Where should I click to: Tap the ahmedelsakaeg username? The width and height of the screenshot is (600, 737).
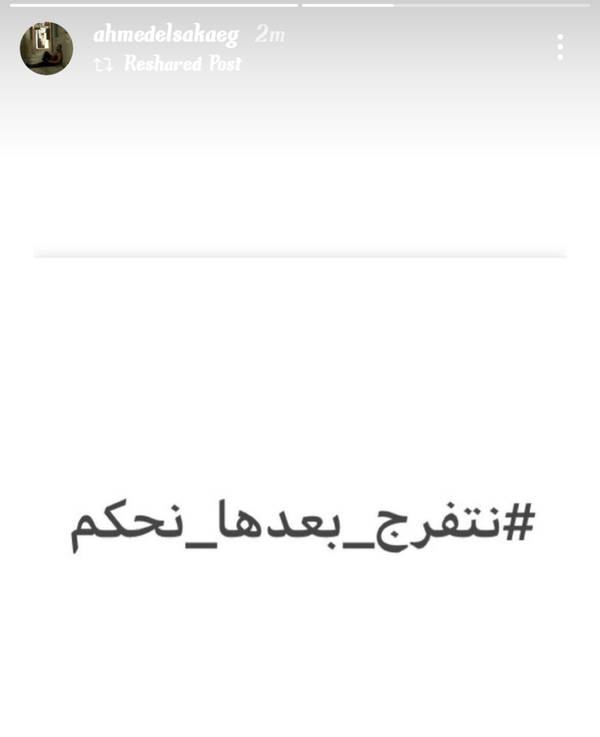click(166, 35)
